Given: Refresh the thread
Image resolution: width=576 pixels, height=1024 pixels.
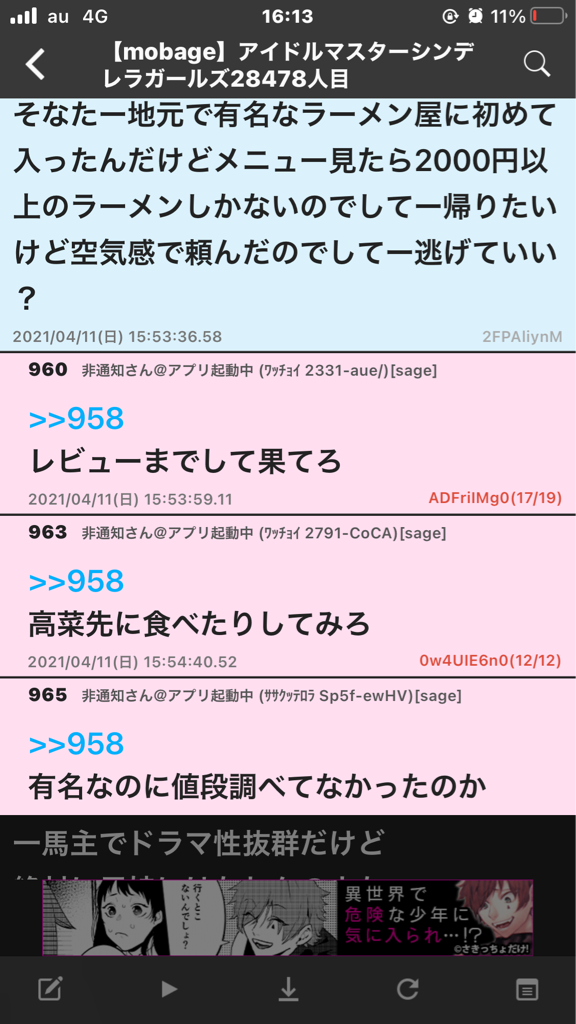Looking at the screenshot, I should click(408, 989).
